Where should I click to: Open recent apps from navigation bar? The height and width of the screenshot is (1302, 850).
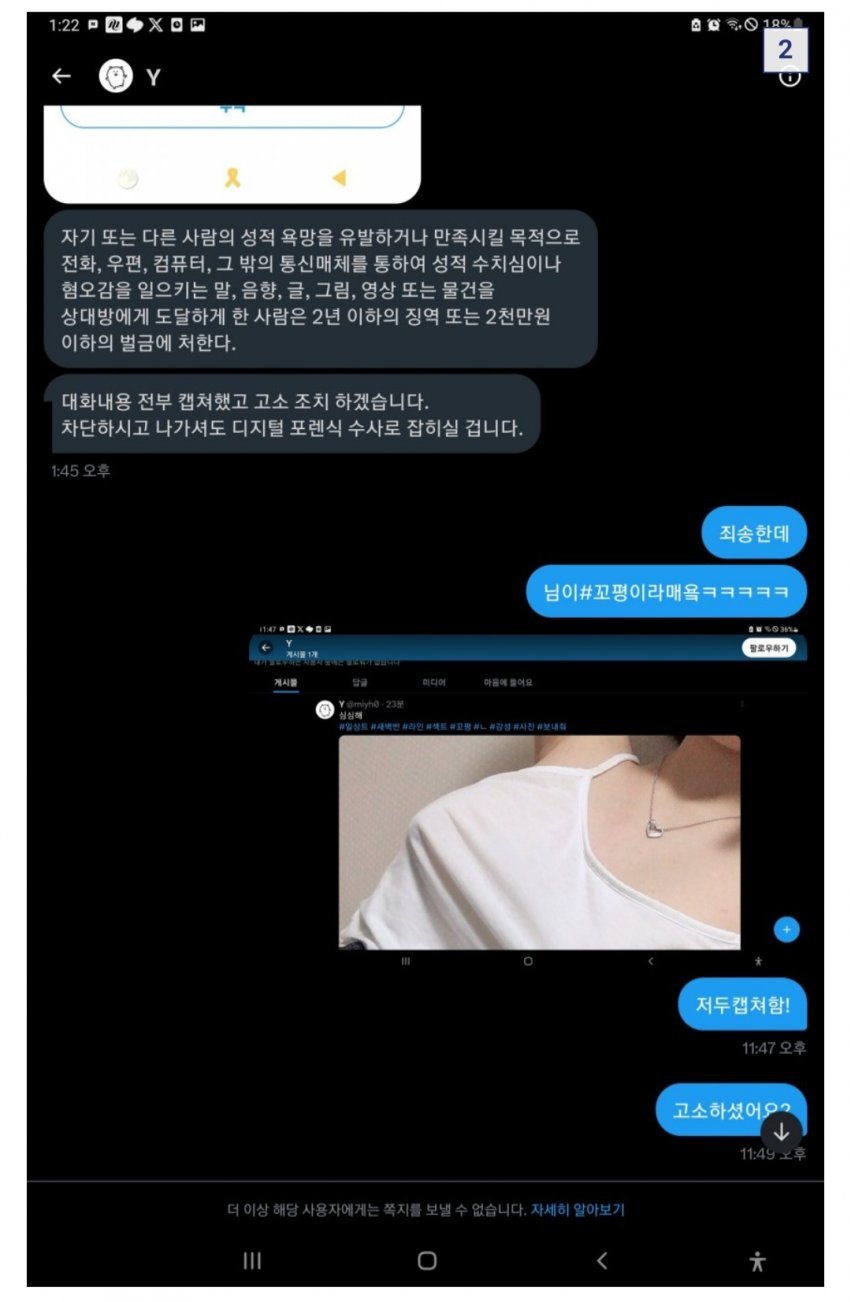[252, 1261]
